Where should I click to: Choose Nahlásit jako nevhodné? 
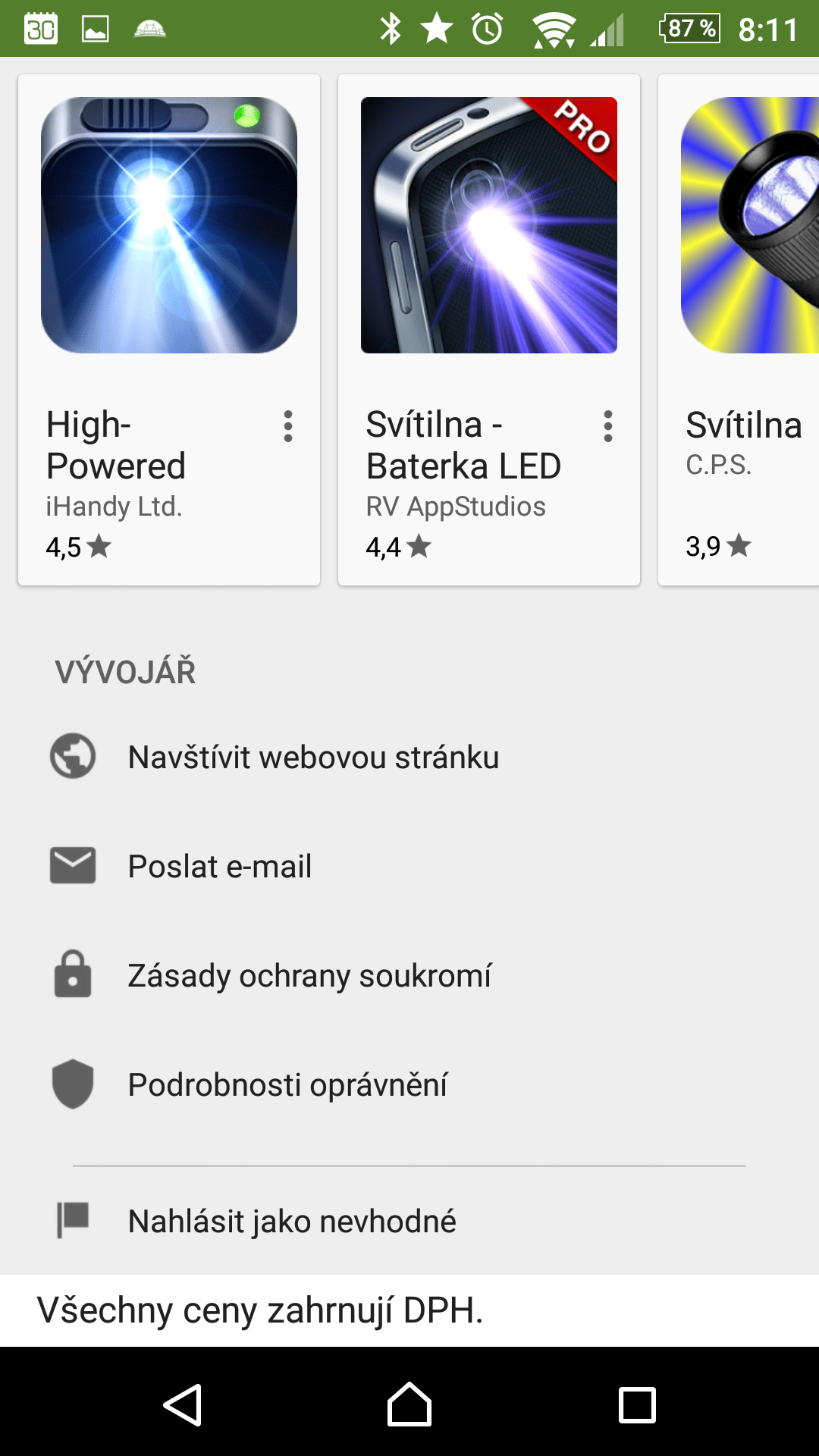409,1221
